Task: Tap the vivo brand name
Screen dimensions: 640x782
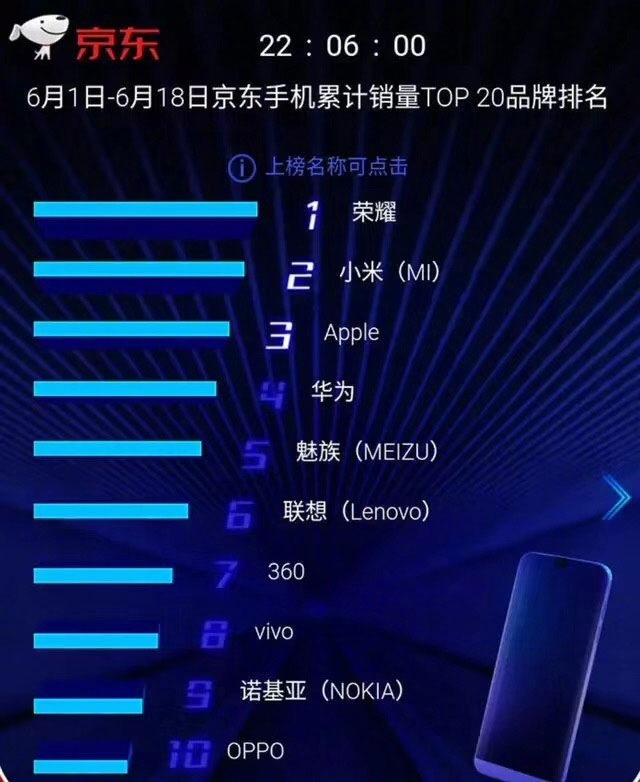Action: 274,632
